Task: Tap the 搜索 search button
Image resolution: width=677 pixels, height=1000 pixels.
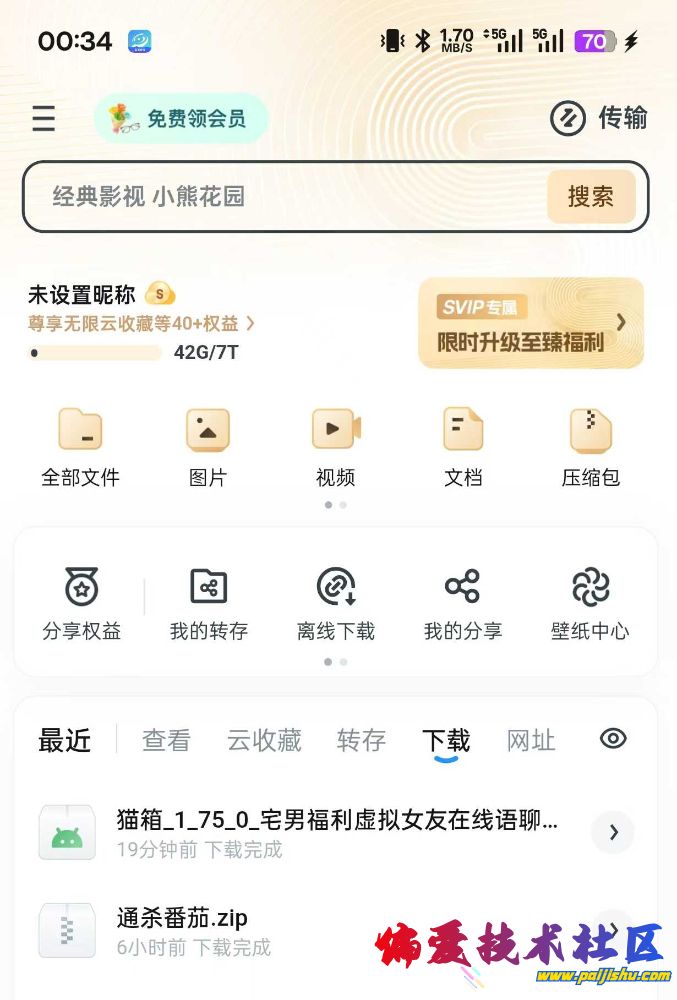Action: click(590, 197)
